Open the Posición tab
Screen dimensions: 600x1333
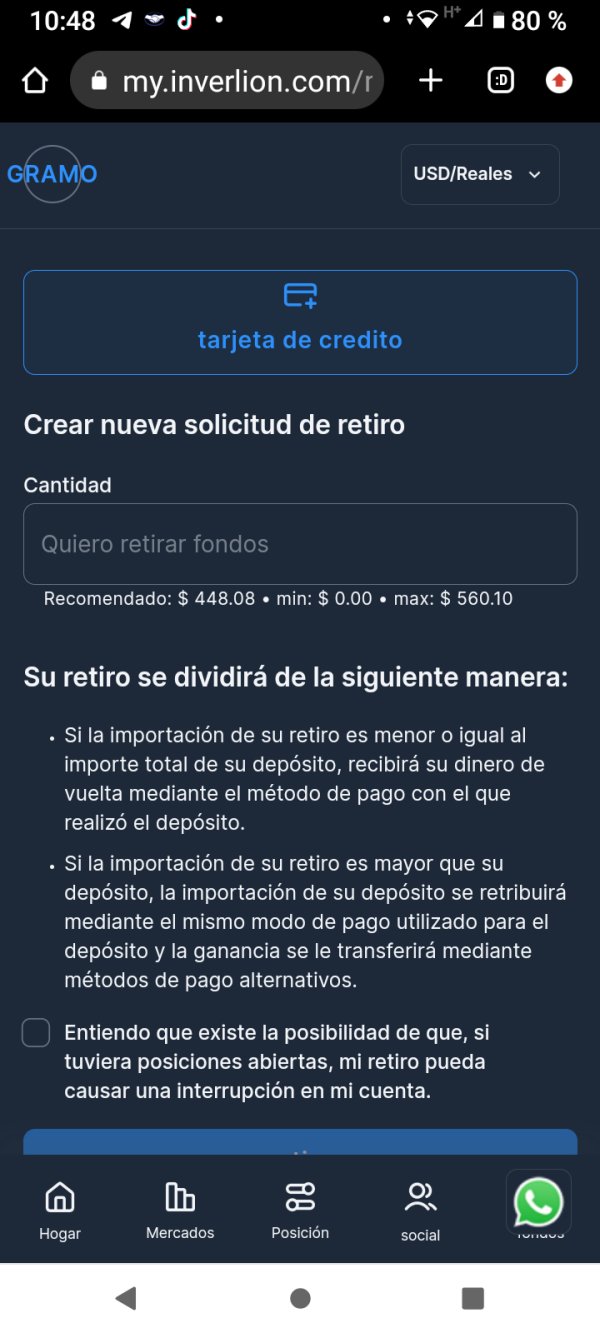(x=300, y=1210)
